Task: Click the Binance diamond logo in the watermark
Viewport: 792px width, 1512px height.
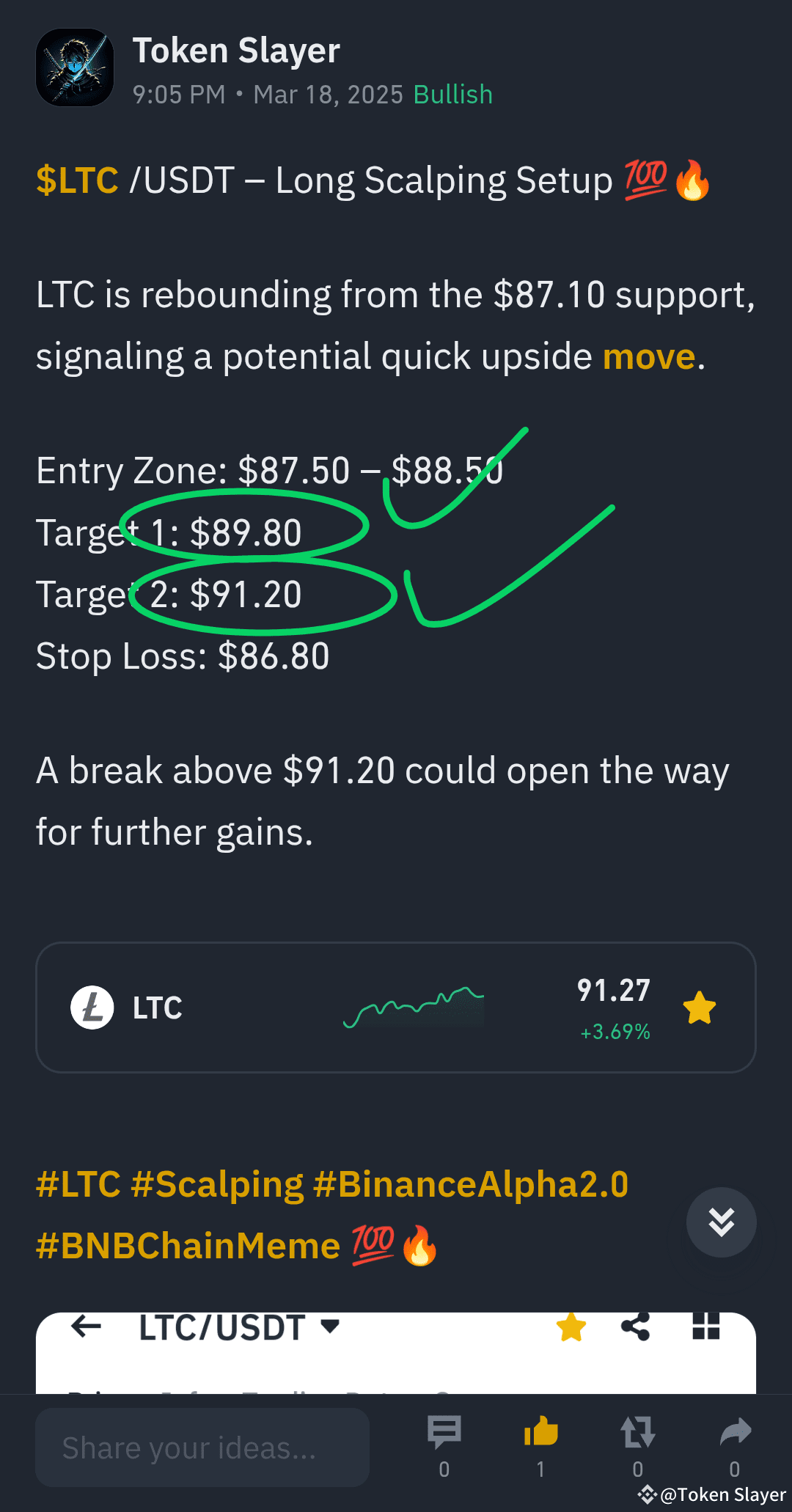Action: (648, 1494)
